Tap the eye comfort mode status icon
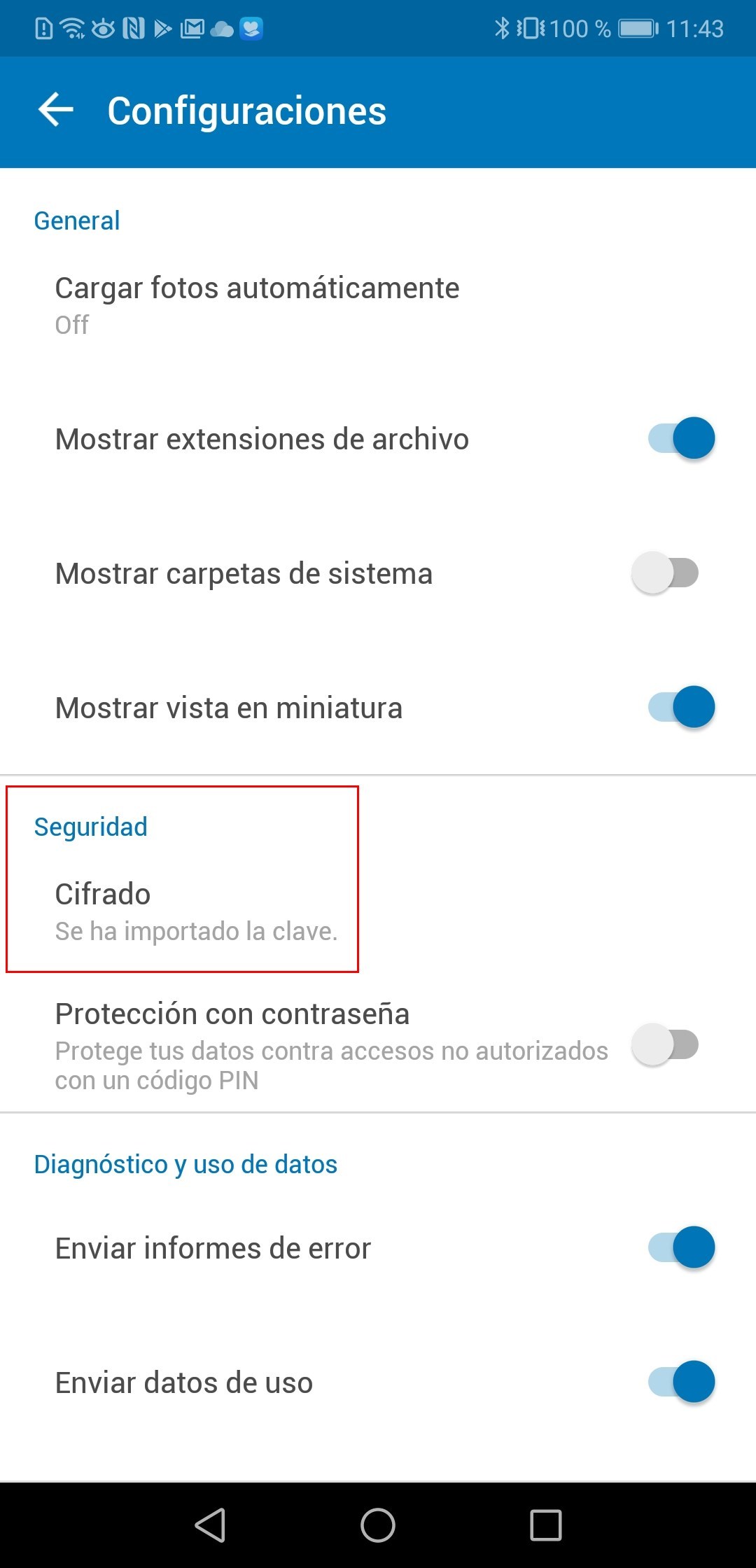Viewport: 756px width, 1568px height. click(103, 28)
